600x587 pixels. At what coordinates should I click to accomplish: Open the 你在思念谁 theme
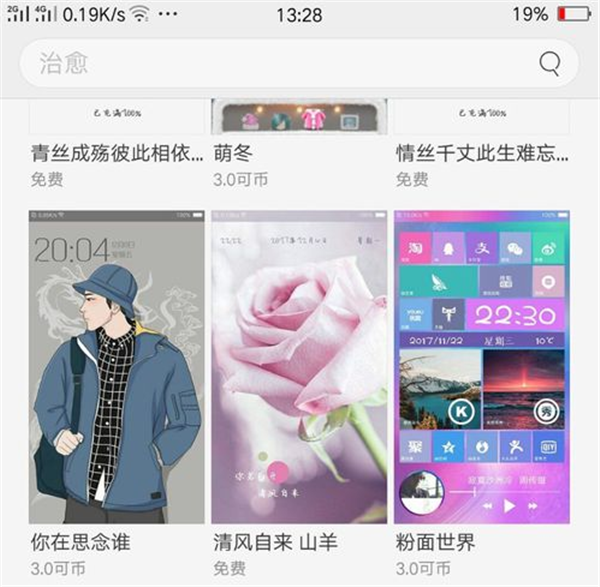point(116,366)
